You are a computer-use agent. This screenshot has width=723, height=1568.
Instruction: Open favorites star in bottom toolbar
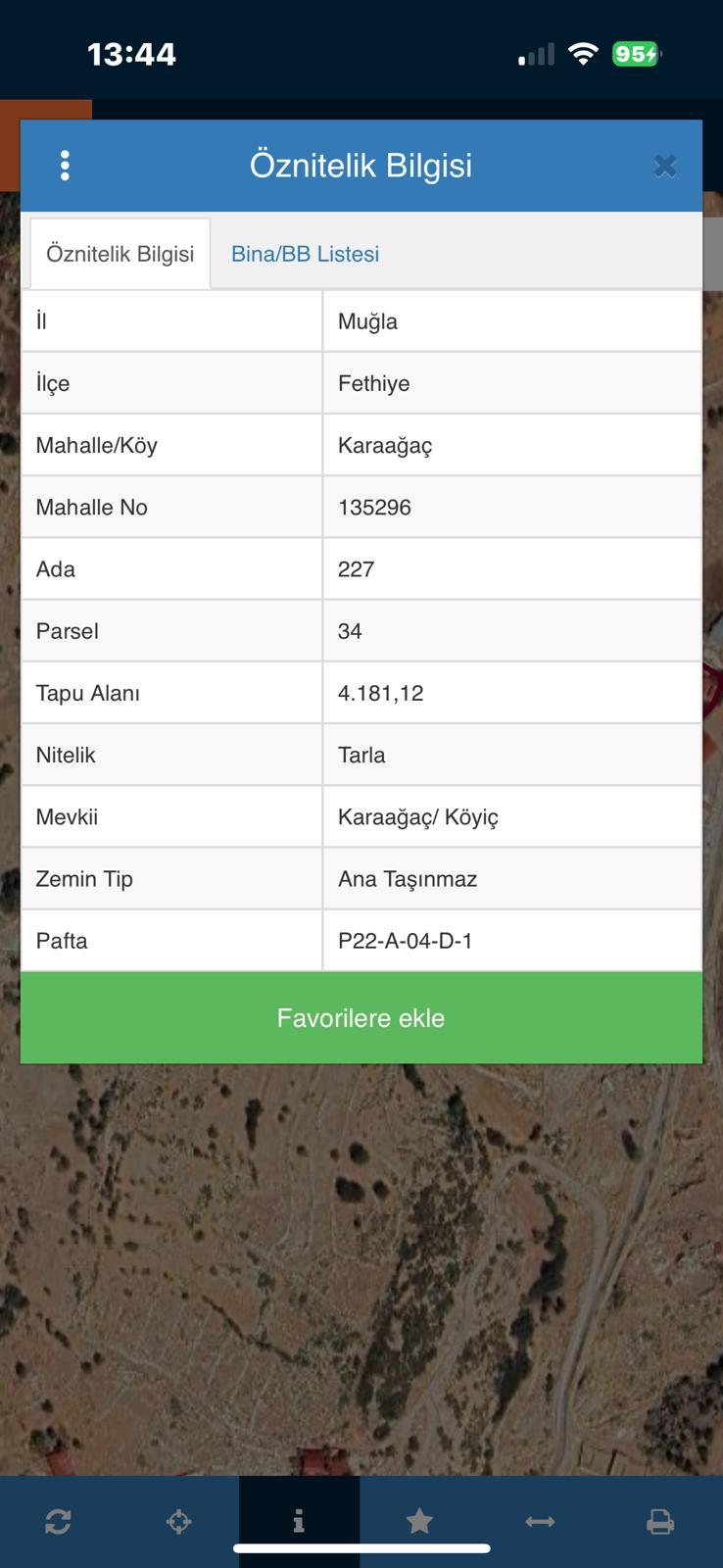(x=419, y=1521)
